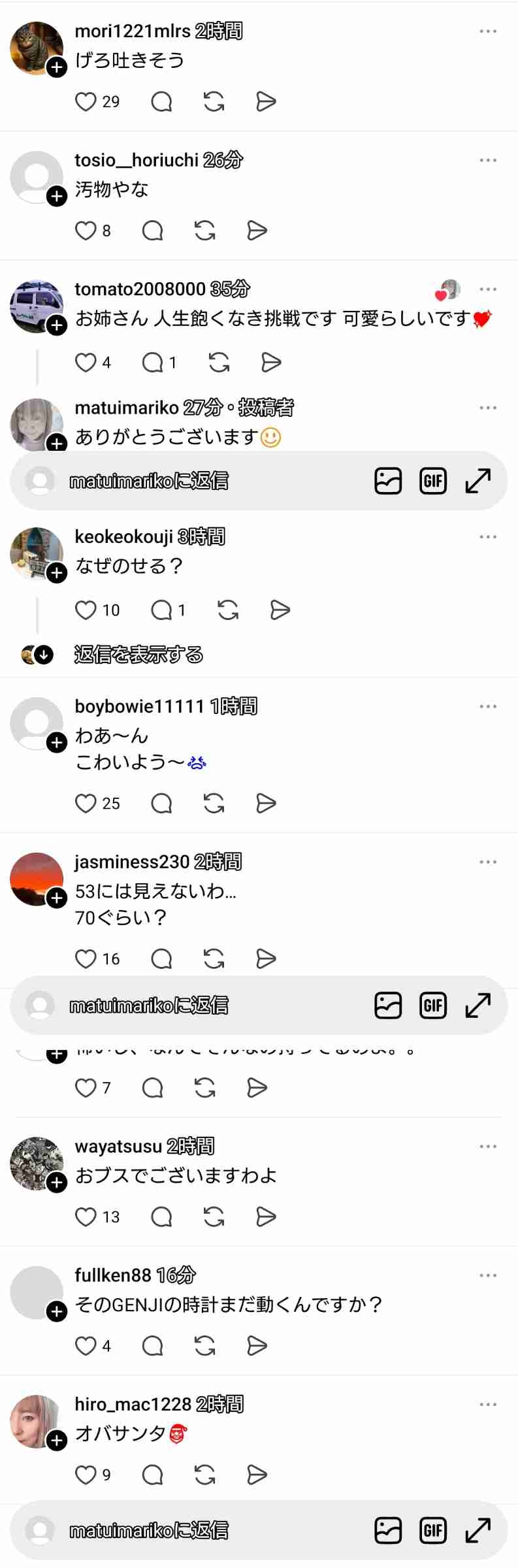Like hiro_mac1228's comment

pos(86,1475)
